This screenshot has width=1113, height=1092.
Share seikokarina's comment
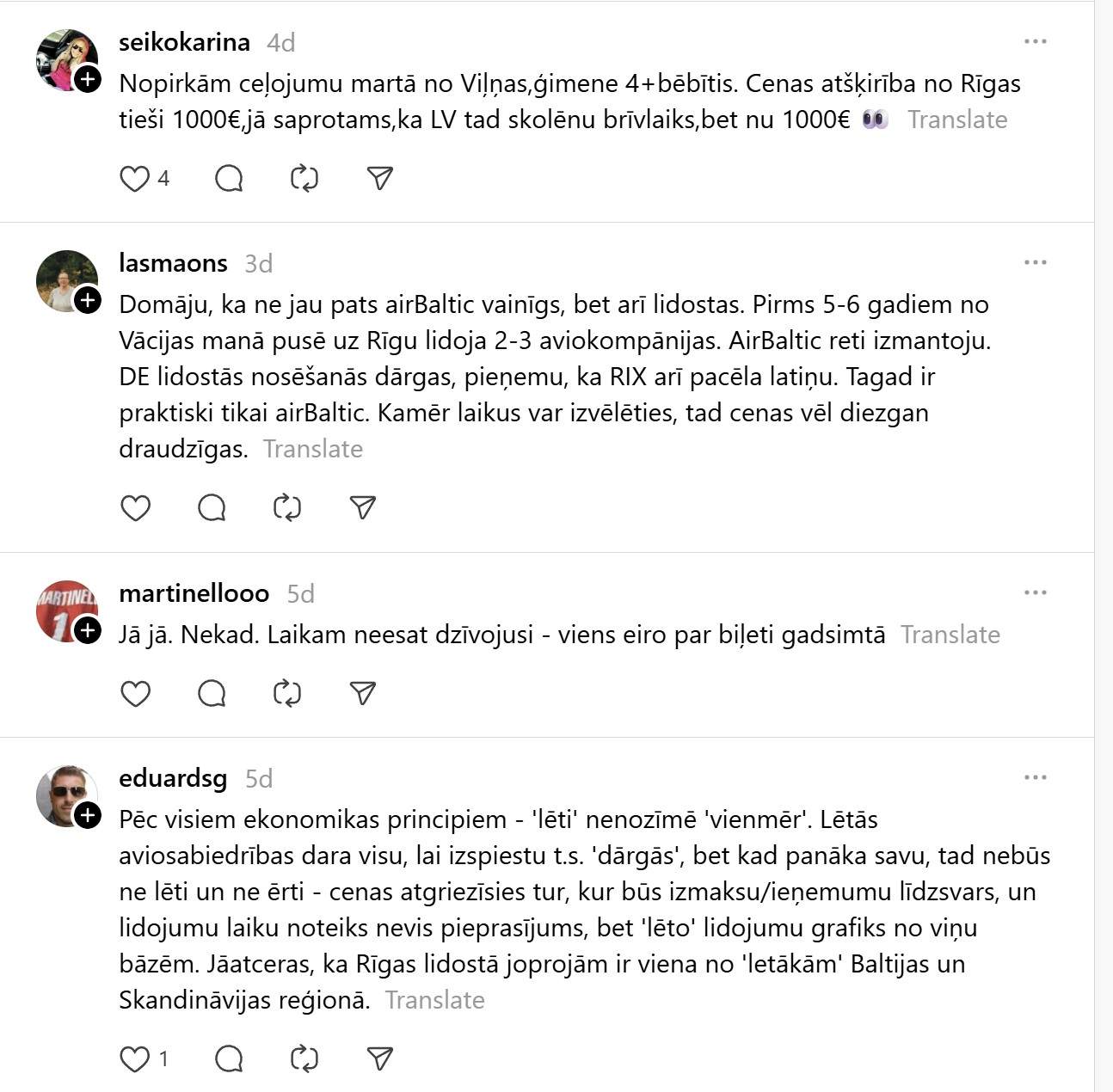(379, 179)
